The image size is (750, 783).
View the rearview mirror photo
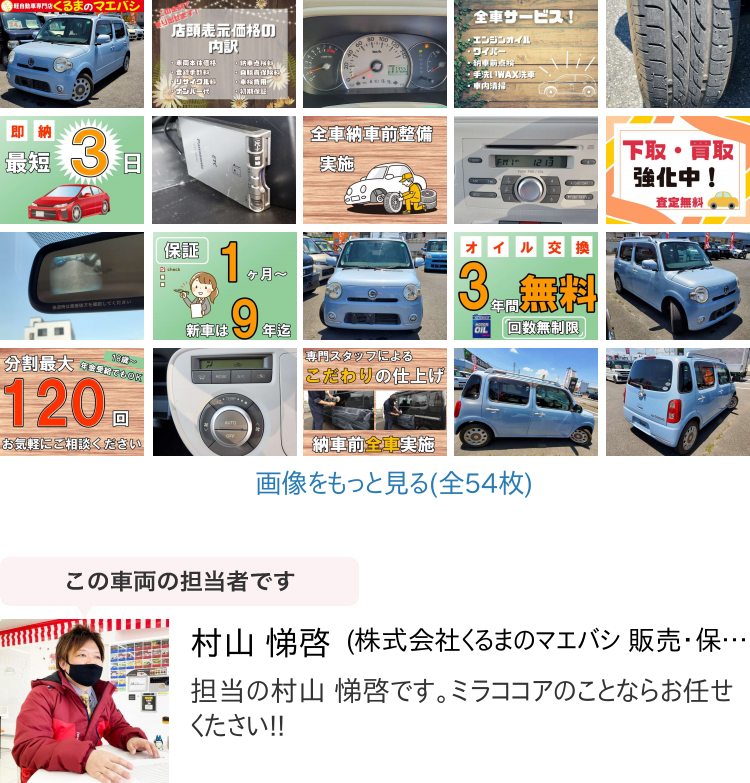pos(72,286)
